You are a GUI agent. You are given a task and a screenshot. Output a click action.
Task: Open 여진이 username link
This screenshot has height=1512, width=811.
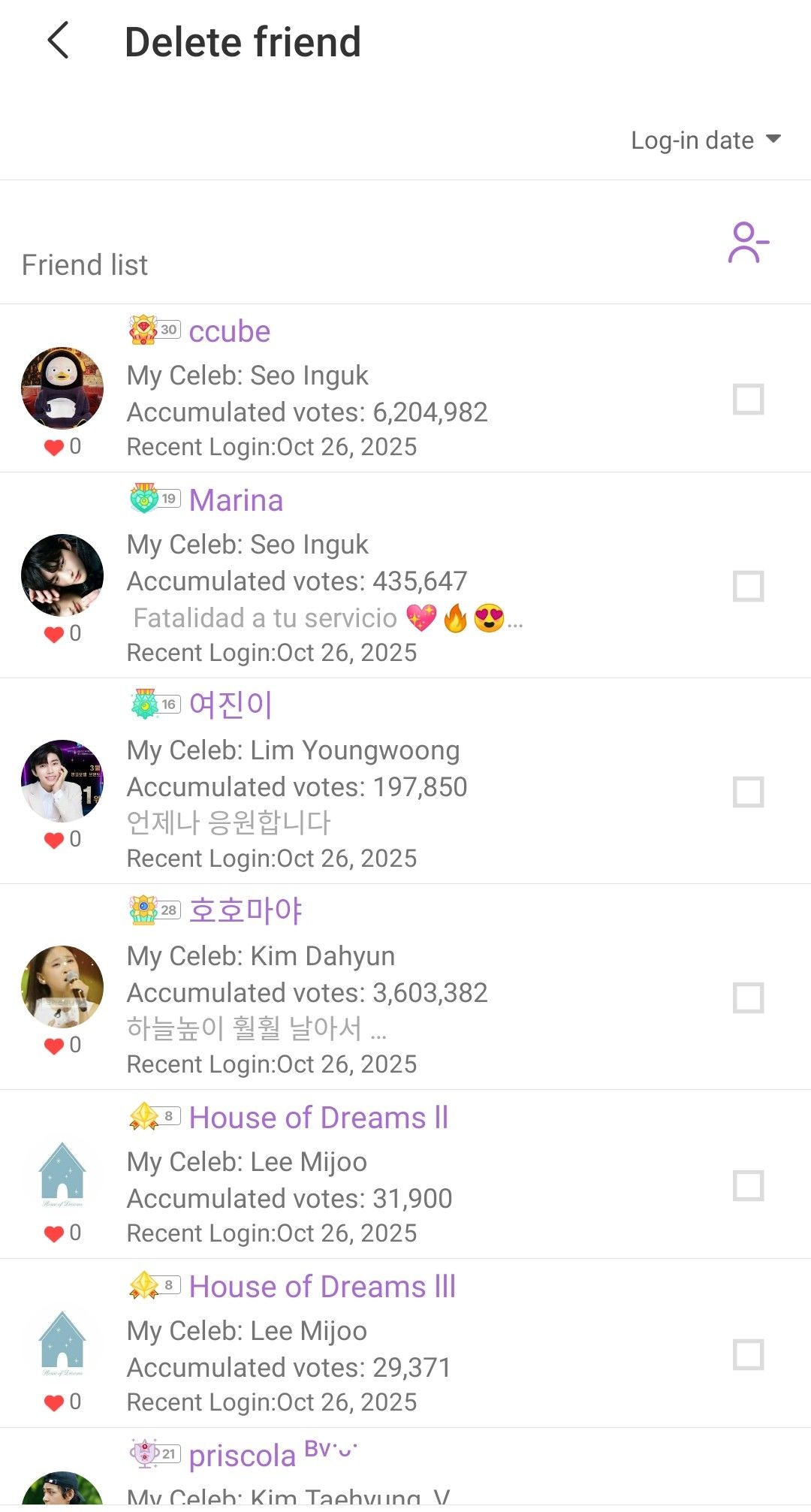point(231,705)
